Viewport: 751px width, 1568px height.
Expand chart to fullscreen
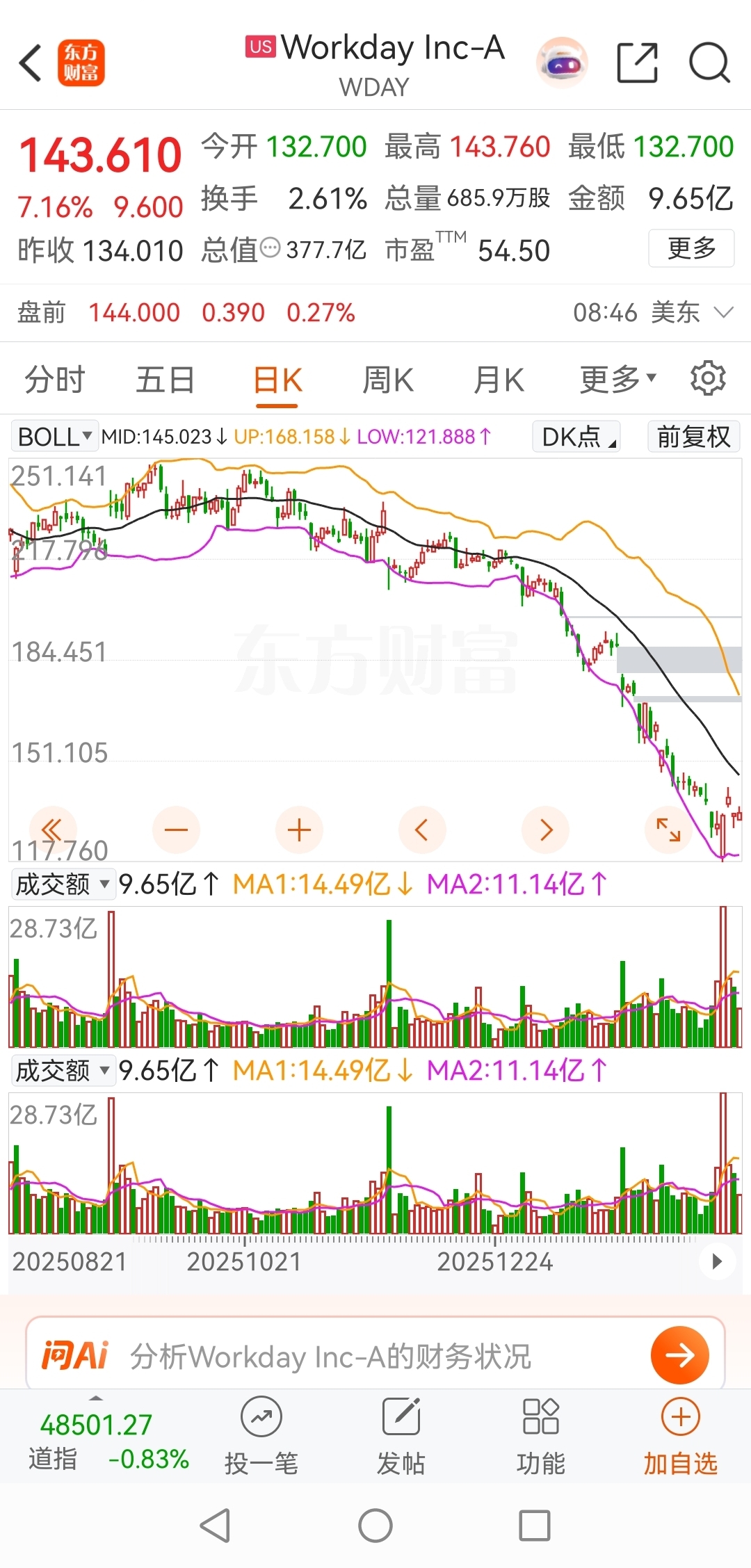(668, 830)
